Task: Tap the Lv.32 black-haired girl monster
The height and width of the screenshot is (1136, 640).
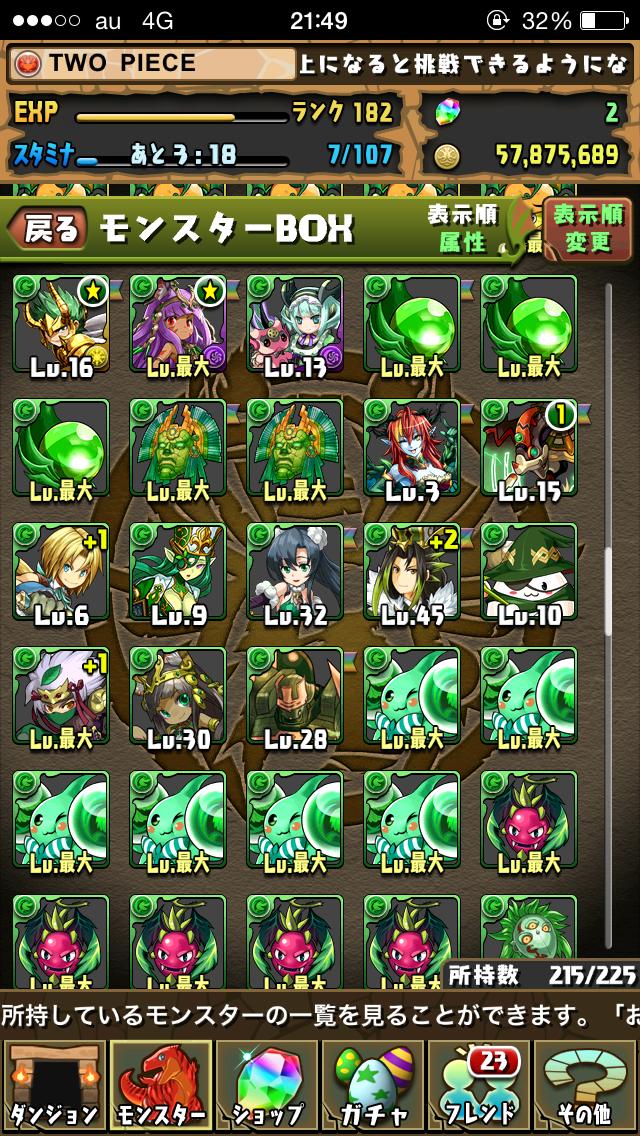Action: click(x=295, y=576)
